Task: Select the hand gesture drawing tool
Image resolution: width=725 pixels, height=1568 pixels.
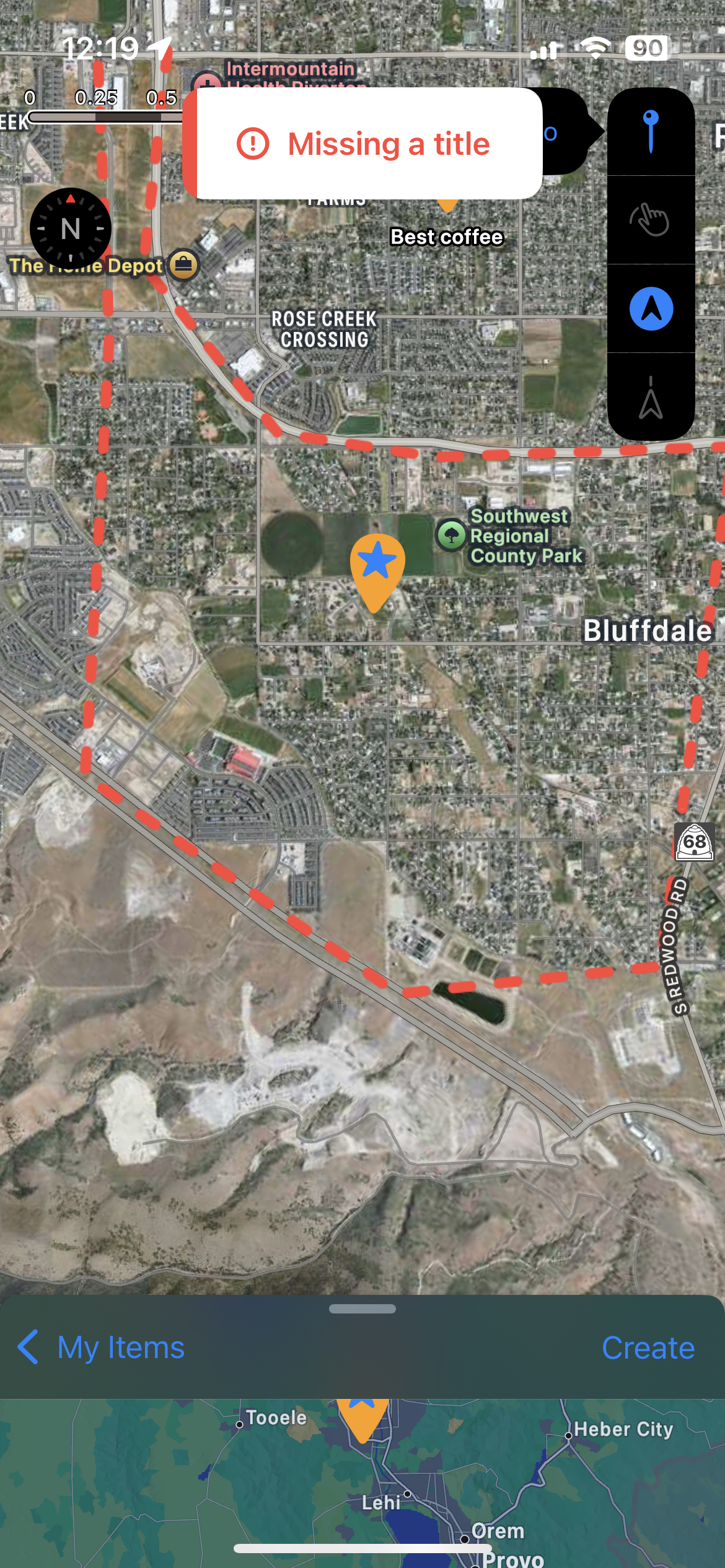Action: click(651, 220)
